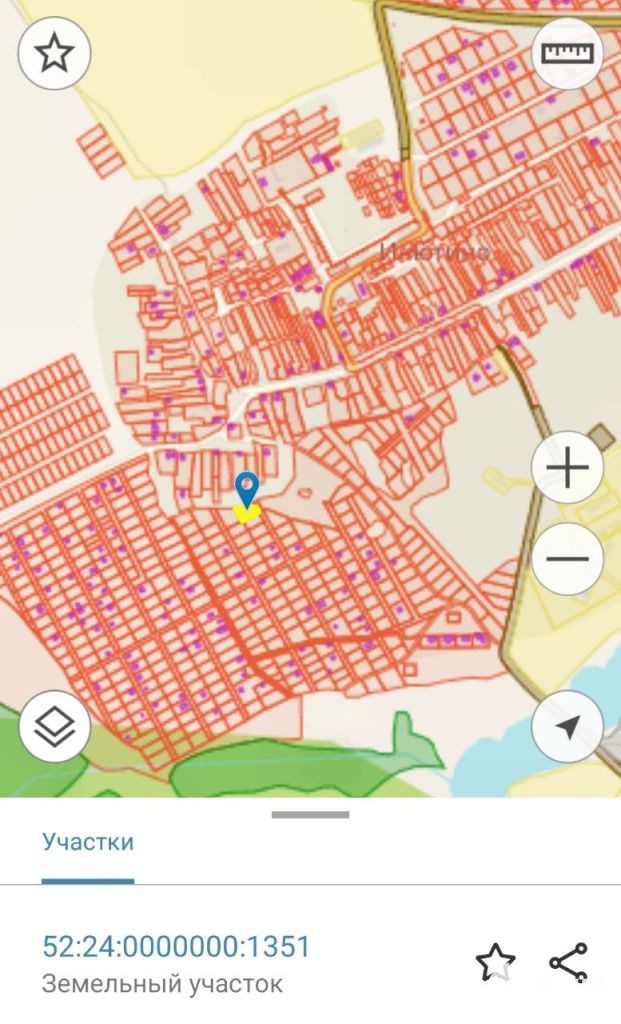Open the map layers selector

click(55, 726)
